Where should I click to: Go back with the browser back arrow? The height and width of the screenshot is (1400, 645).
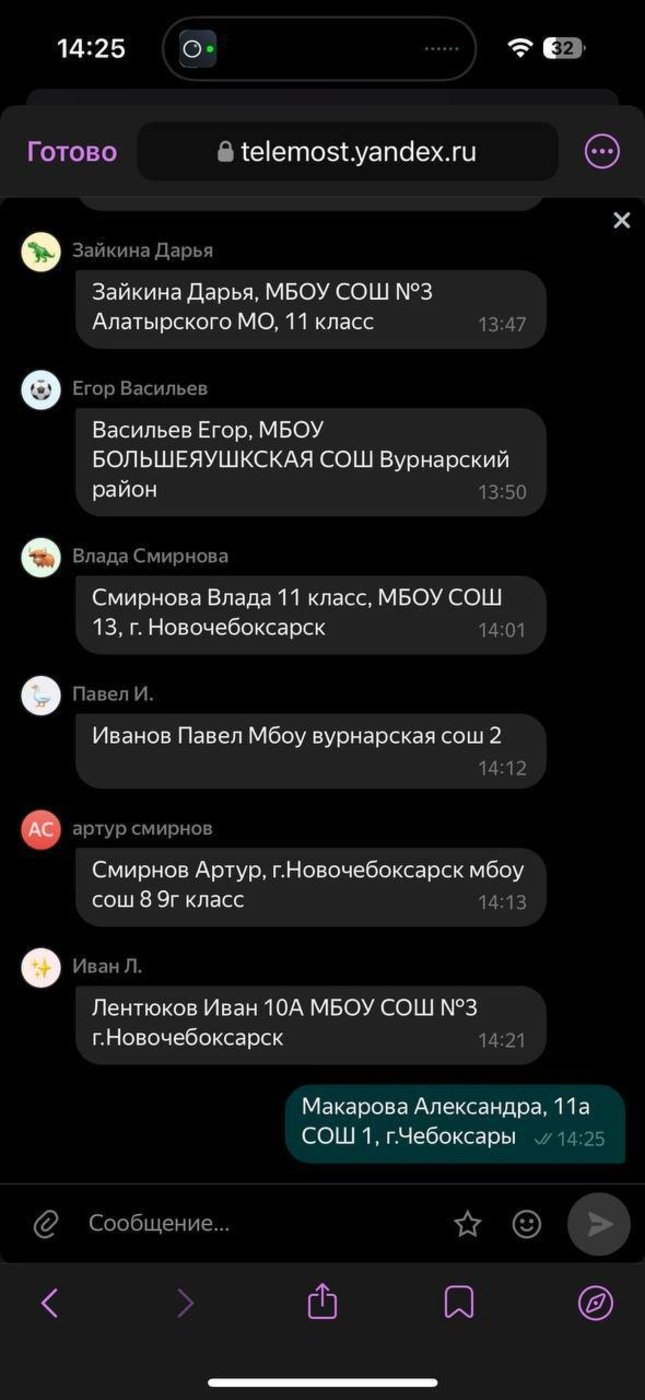pyautogui.click(x=49, y=1303)
